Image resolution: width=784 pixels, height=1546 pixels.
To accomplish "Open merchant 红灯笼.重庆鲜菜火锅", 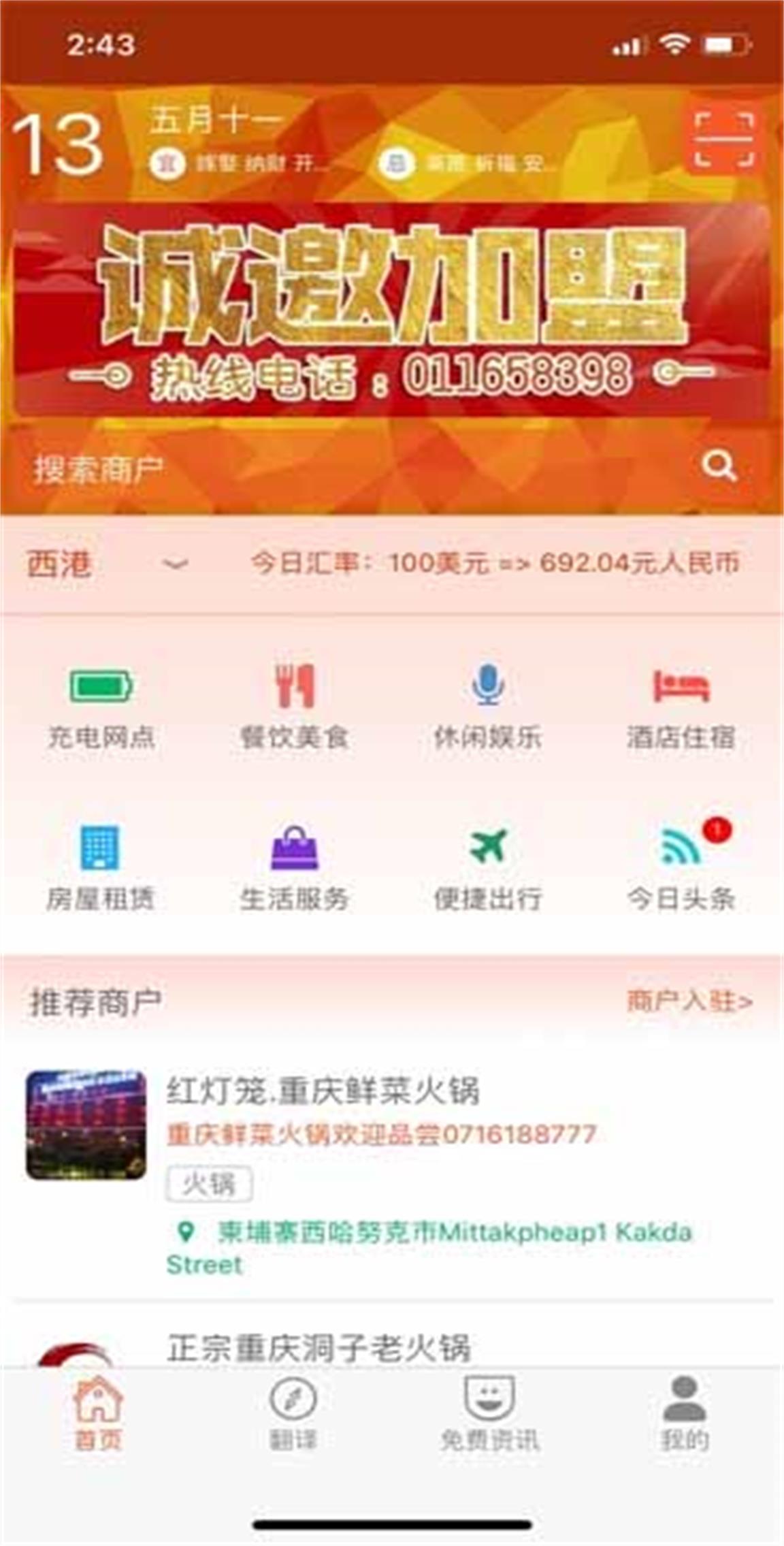I will point(392,1170).
